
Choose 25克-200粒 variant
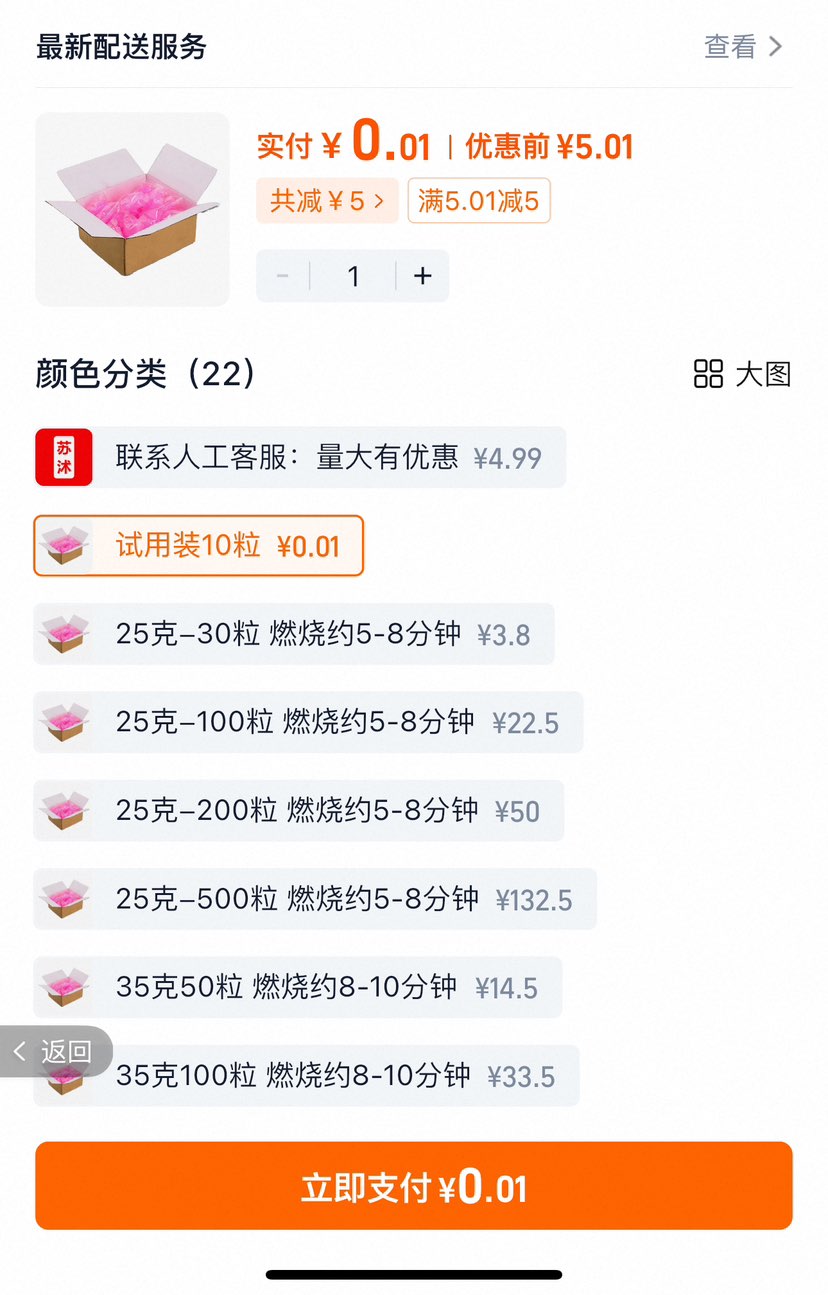[x=299, y=810]
